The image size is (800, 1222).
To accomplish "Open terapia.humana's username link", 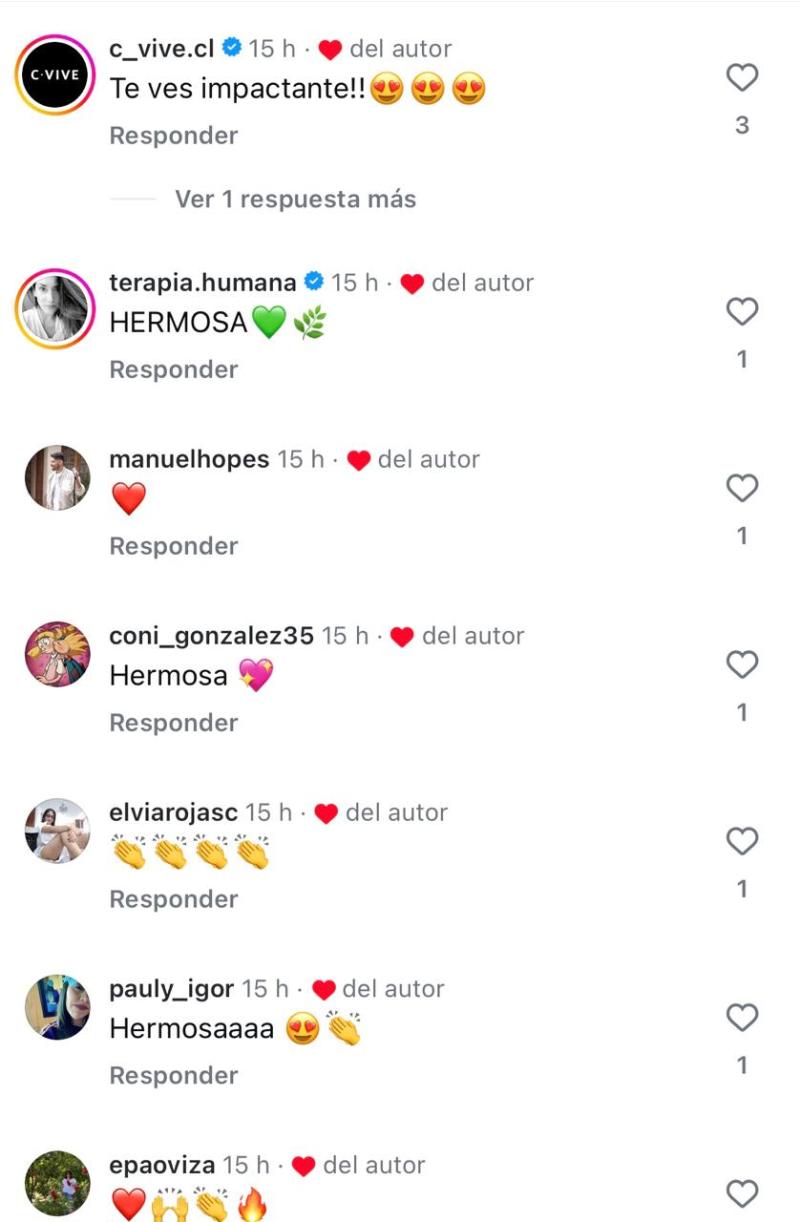I will [x=200, y=282].
